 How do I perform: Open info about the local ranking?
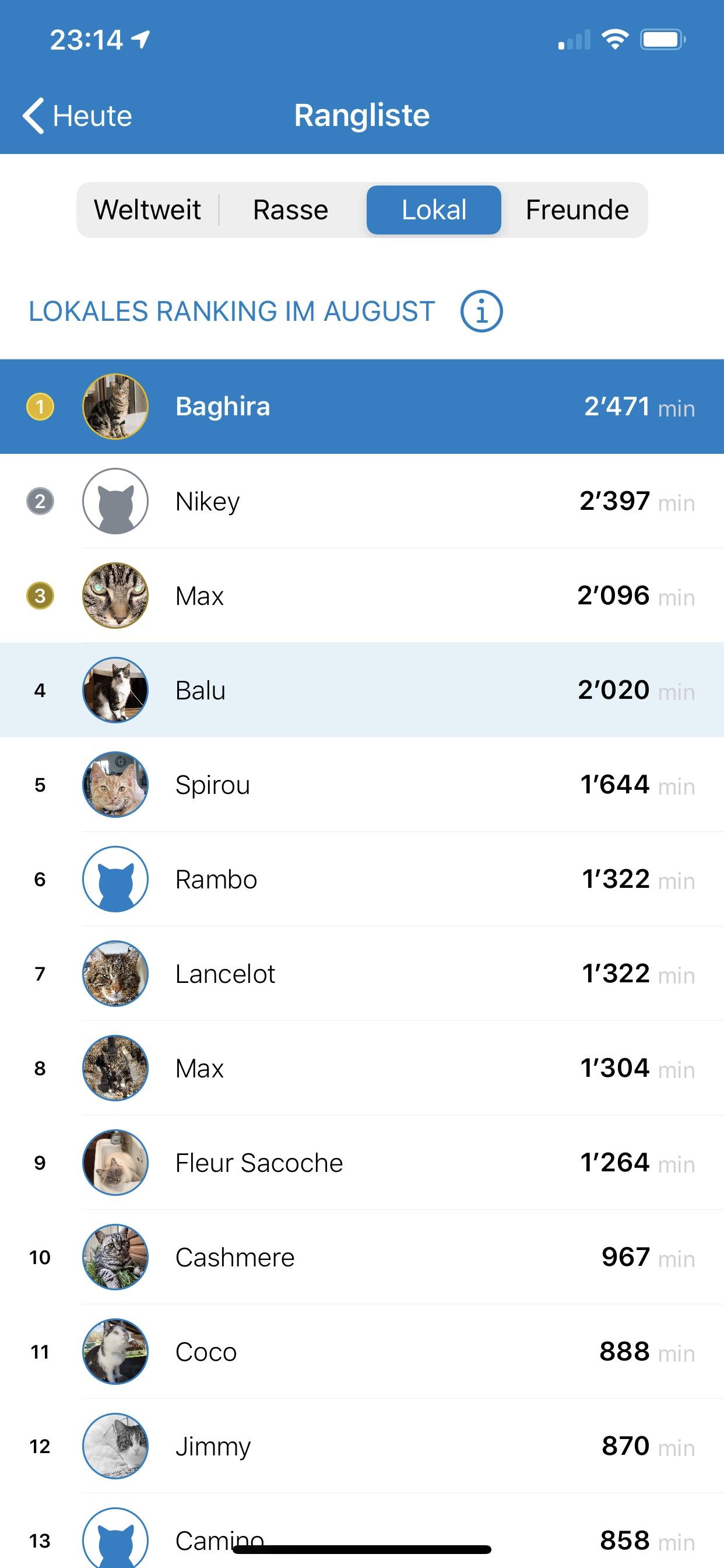tap(482, 311)
